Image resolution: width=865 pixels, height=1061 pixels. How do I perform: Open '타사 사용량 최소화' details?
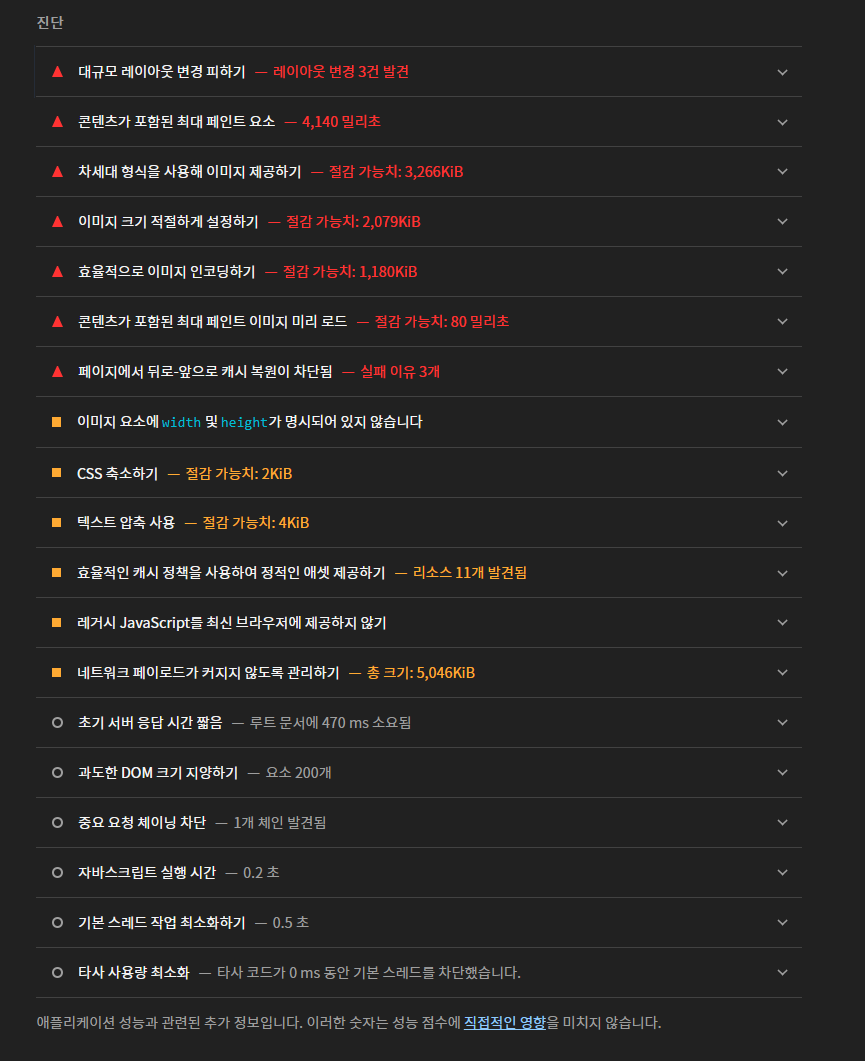click(x=133, y=973)
